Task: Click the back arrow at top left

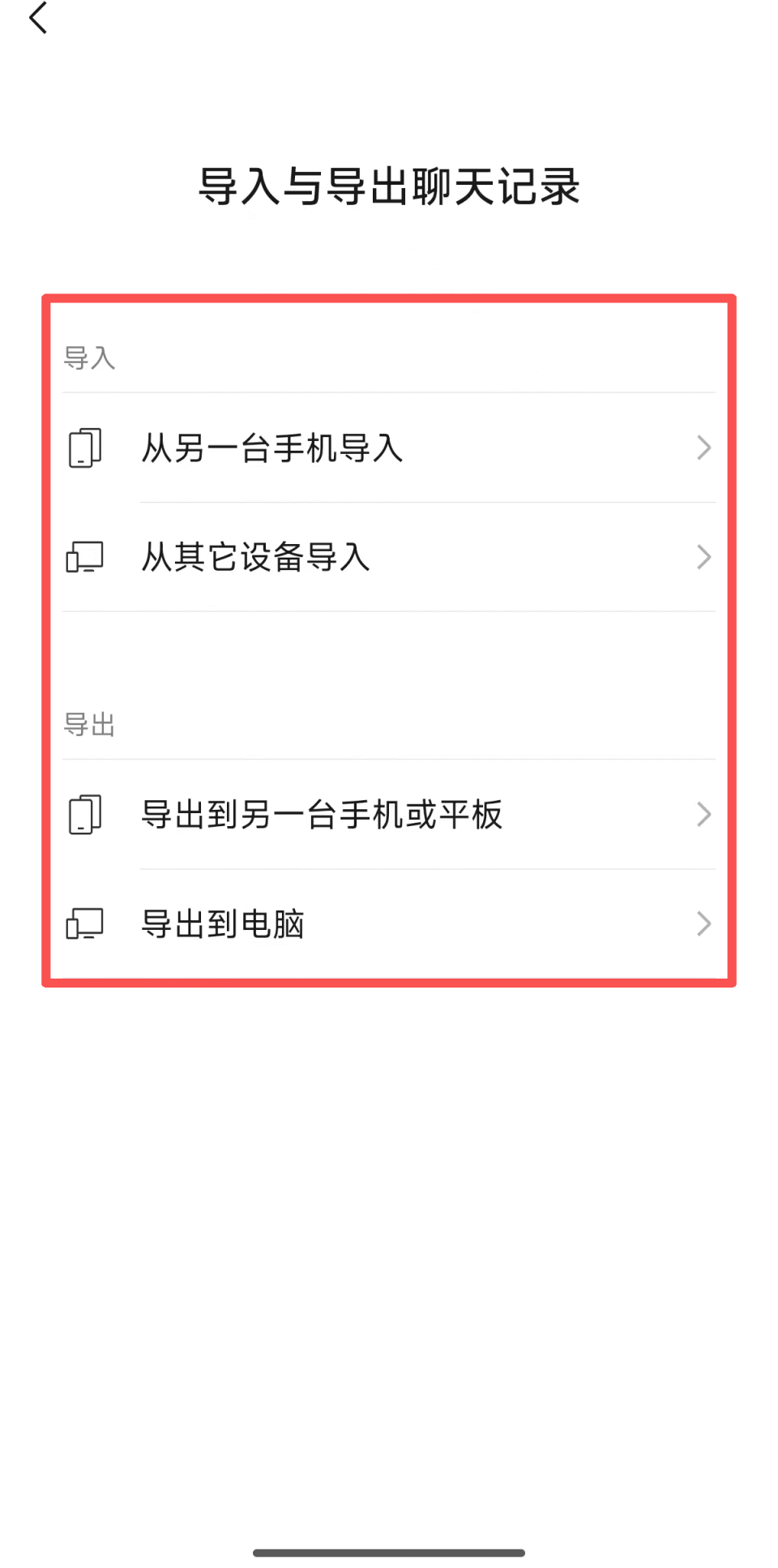Action: 37,19
